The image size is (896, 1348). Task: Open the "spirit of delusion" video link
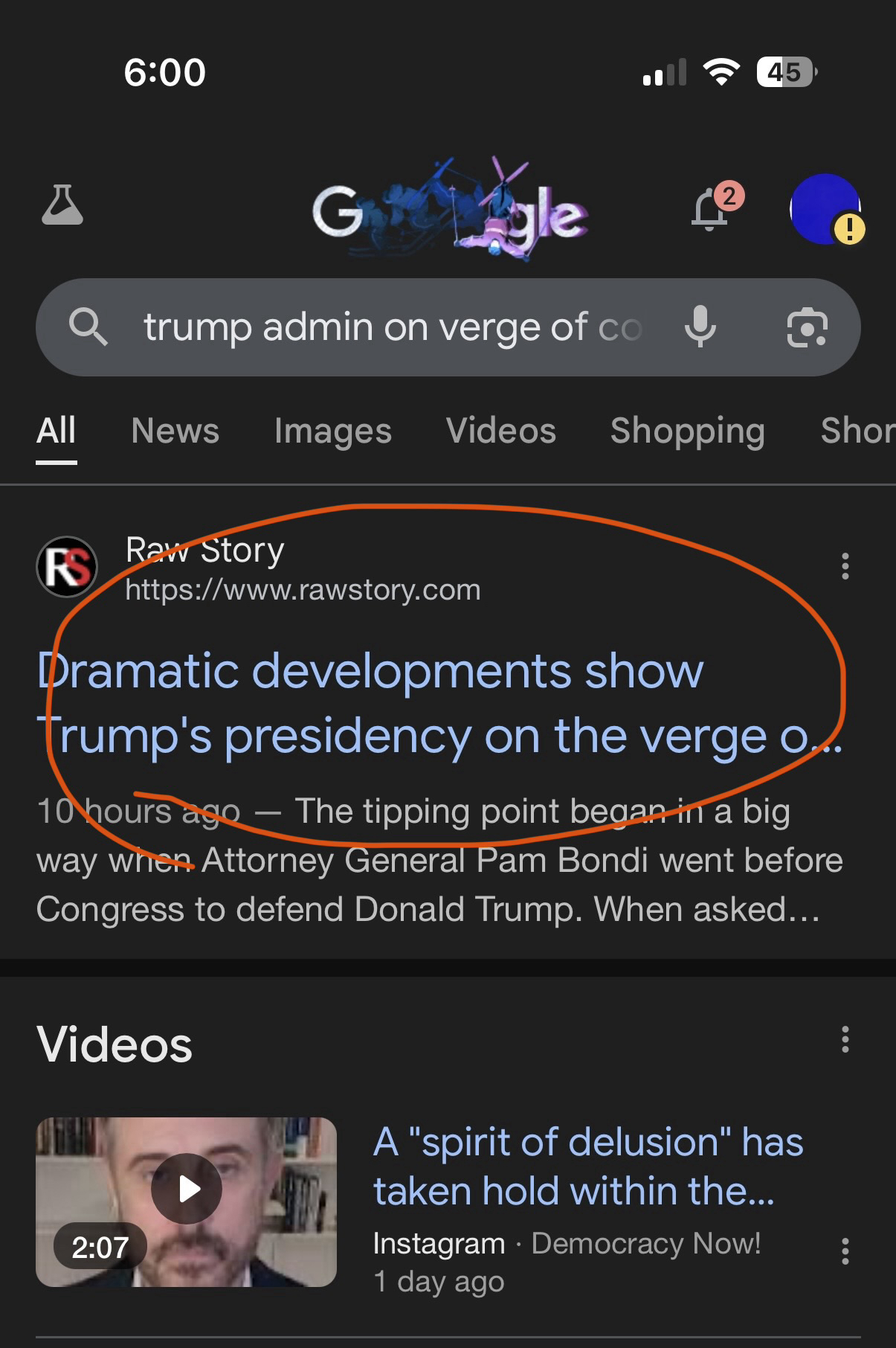tap(587, 1166)
